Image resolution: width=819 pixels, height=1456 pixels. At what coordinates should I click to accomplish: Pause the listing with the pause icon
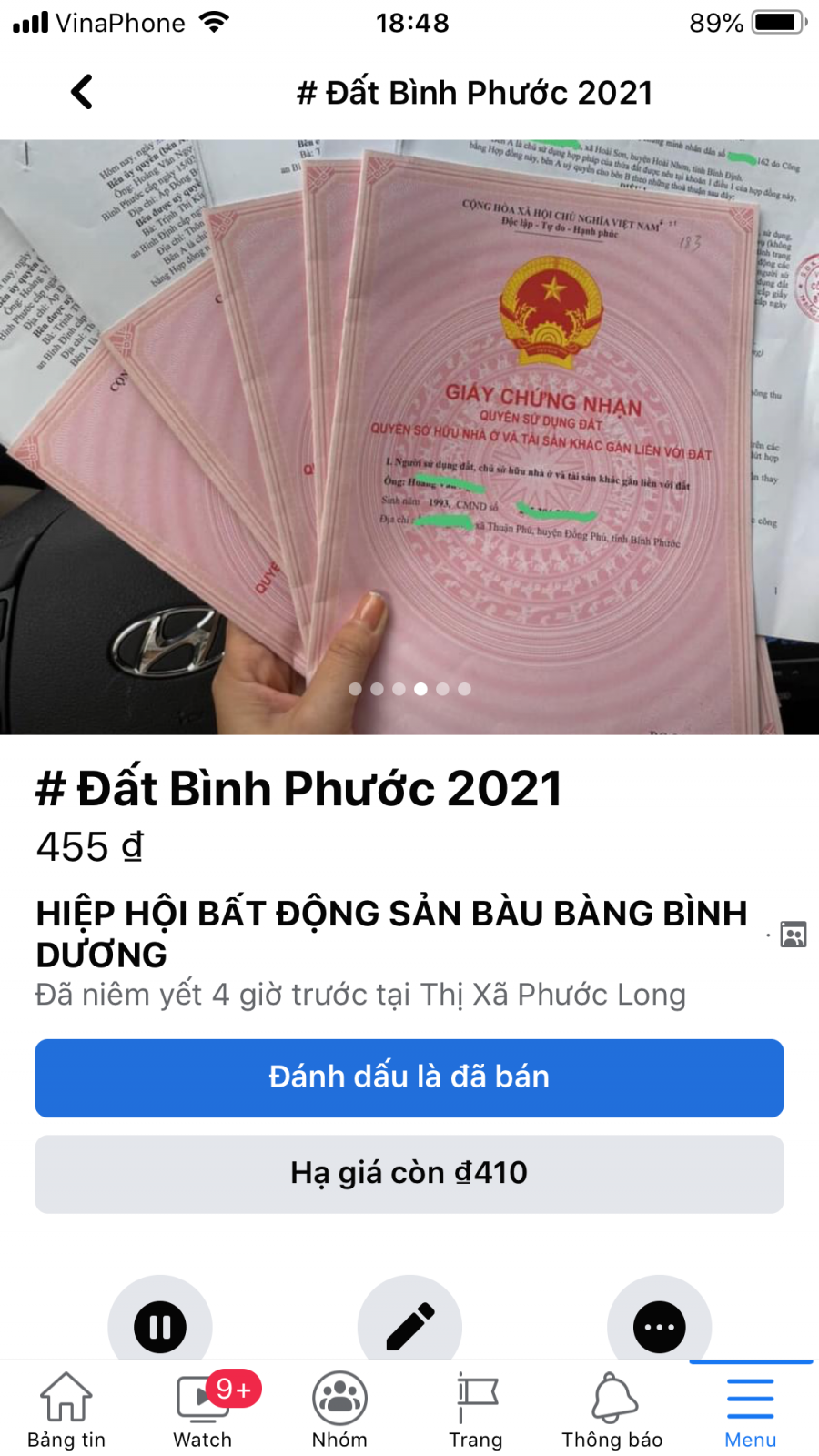(x=160, y=1327)
